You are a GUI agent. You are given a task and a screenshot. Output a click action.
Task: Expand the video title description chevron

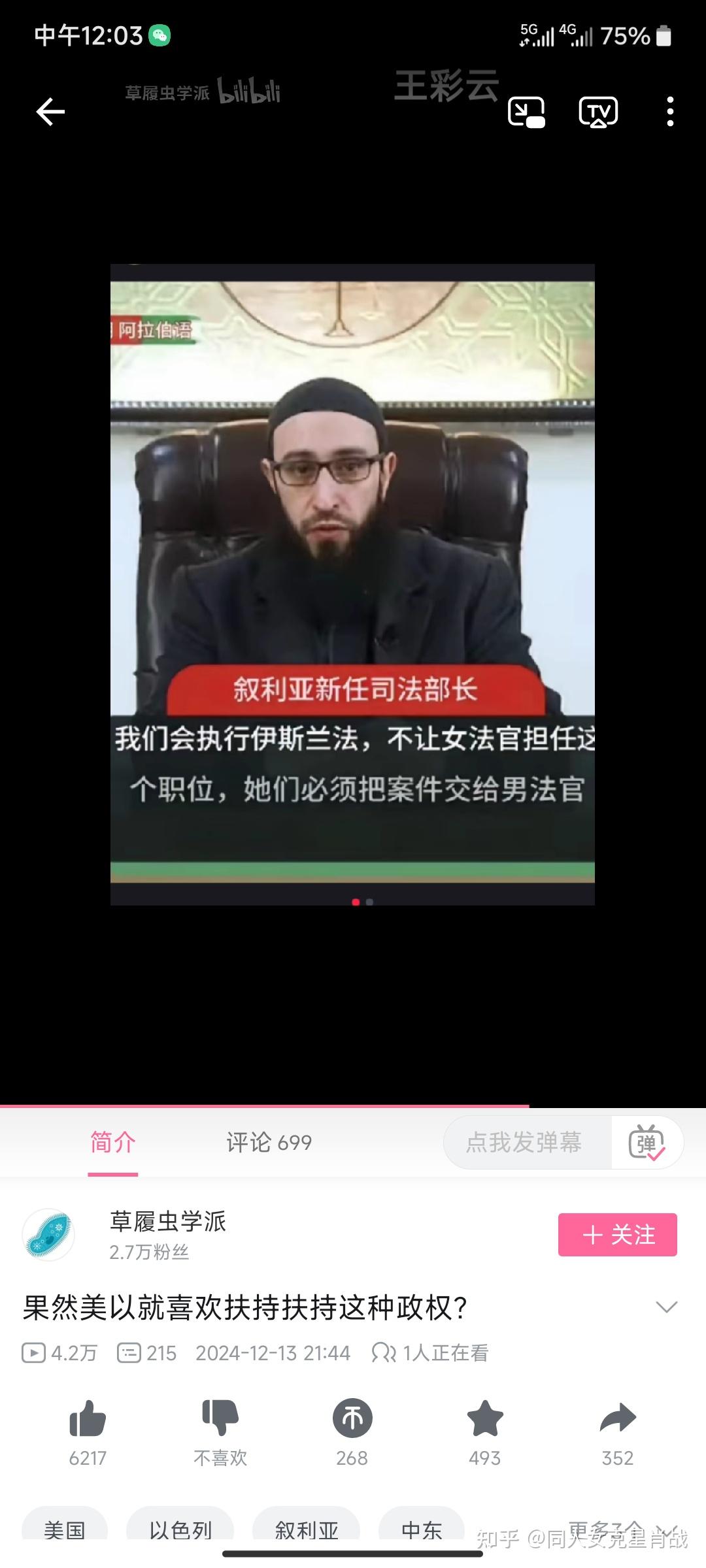point(666,1307)
